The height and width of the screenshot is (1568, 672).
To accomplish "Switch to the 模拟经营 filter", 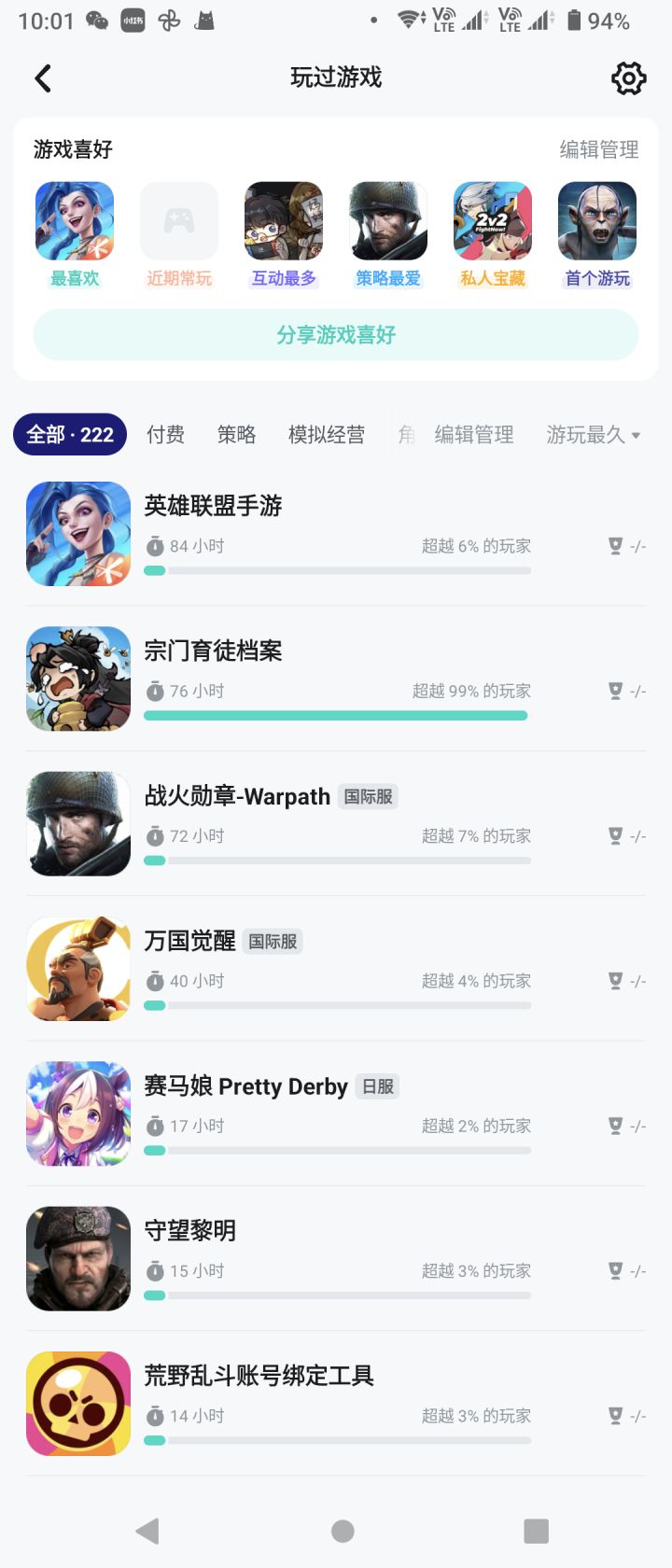I will 326,434.
